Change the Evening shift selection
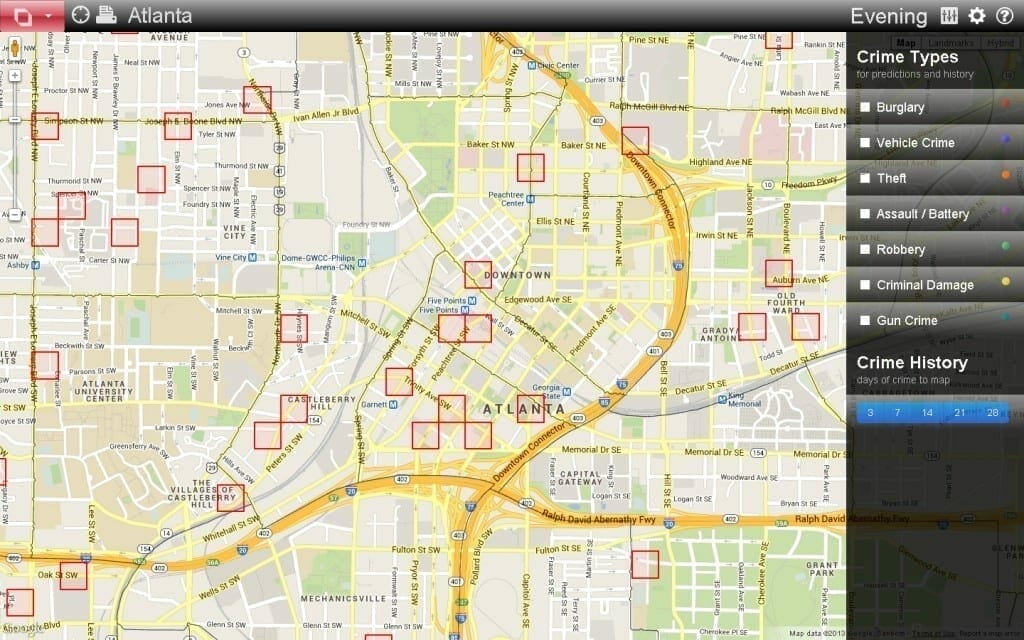 888,16
